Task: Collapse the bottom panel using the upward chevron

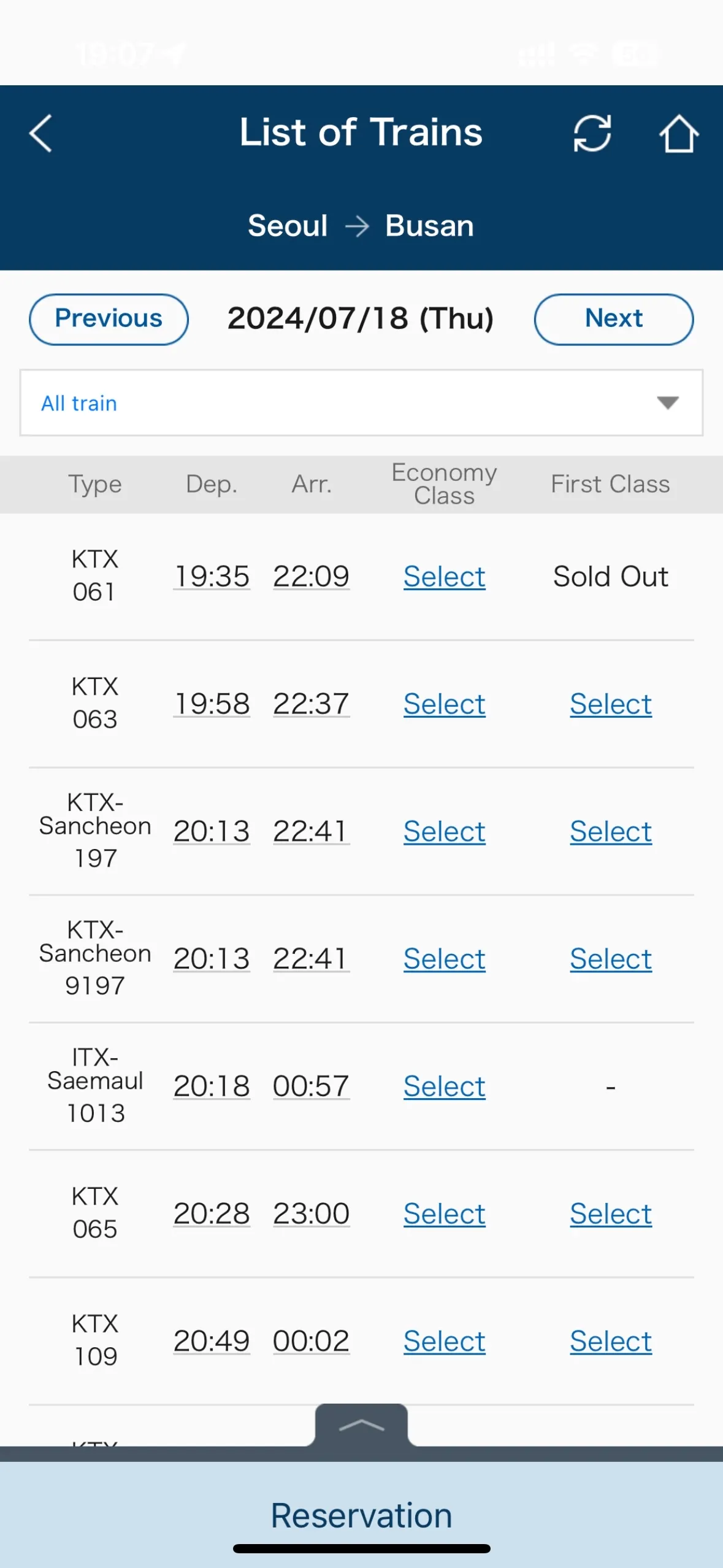Action: click(x=361, y=1425)
